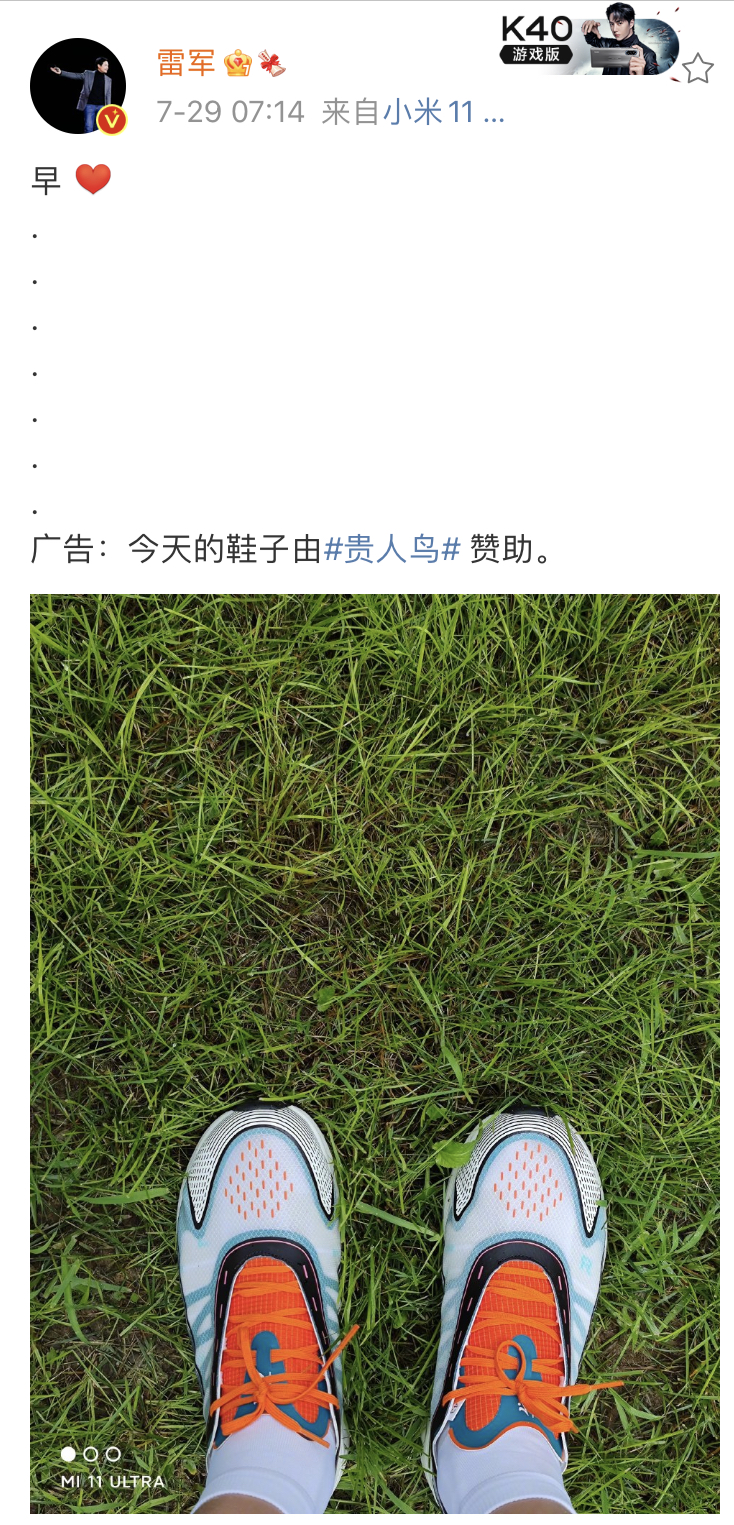
Task: Open the #贵人鸟# hashtag topic
Action: coord(392,549)
